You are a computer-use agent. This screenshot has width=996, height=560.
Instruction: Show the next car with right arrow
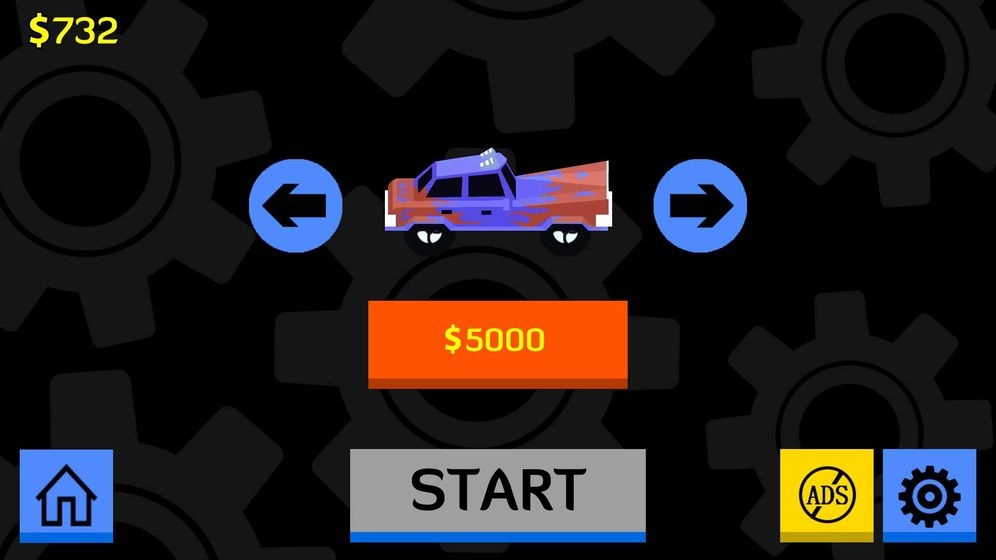pyautogui.click(x=700, y=206)
